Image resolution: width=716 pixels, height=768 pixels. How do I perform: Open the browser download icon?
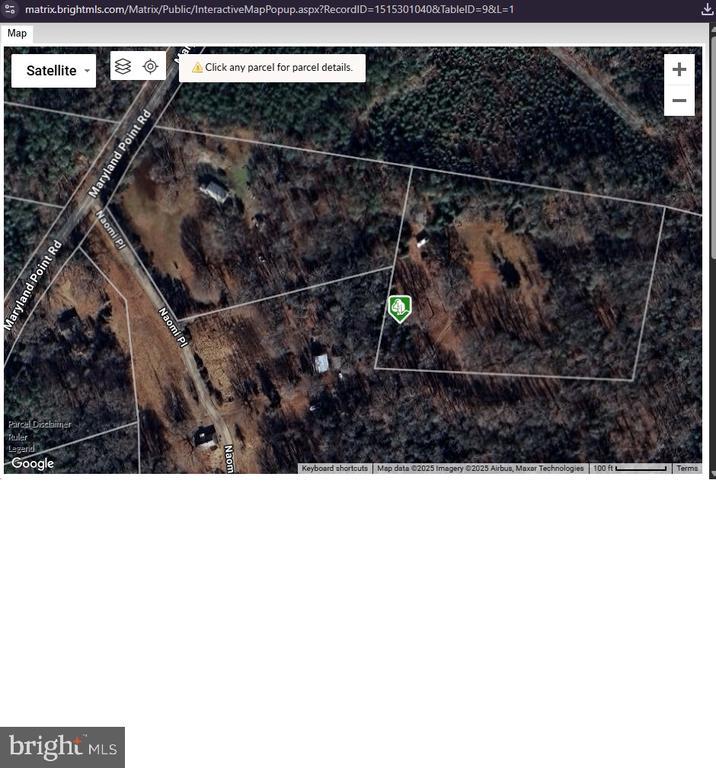(706, 9)
